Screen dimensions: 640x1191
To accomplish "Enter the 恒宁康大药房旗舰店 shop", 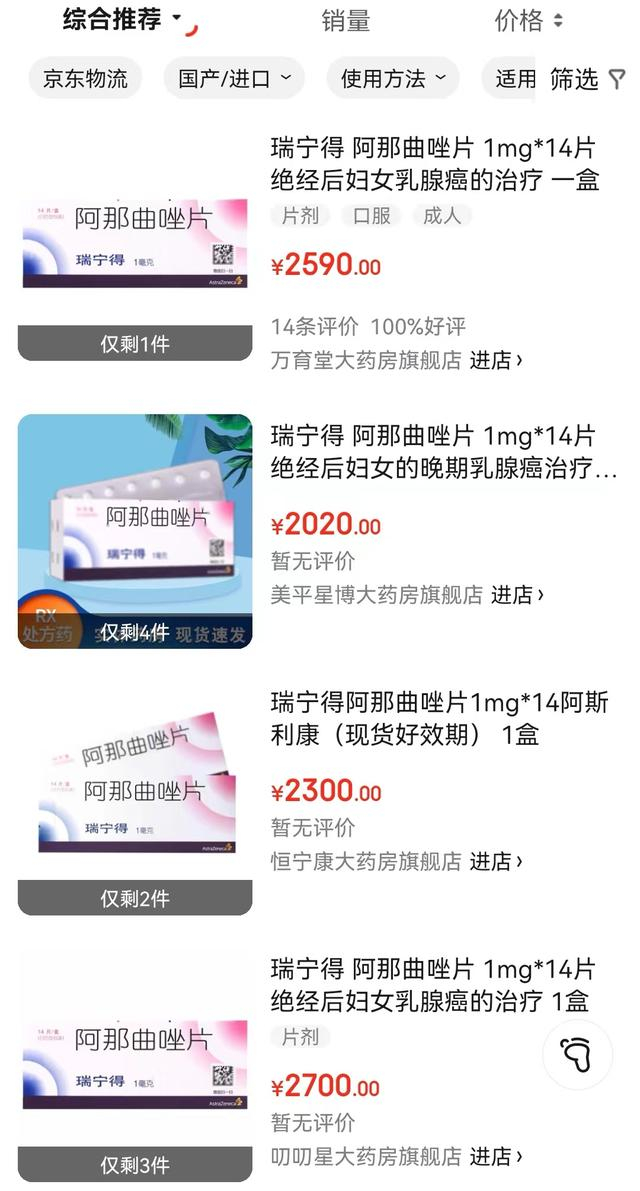I will point(496,861).
